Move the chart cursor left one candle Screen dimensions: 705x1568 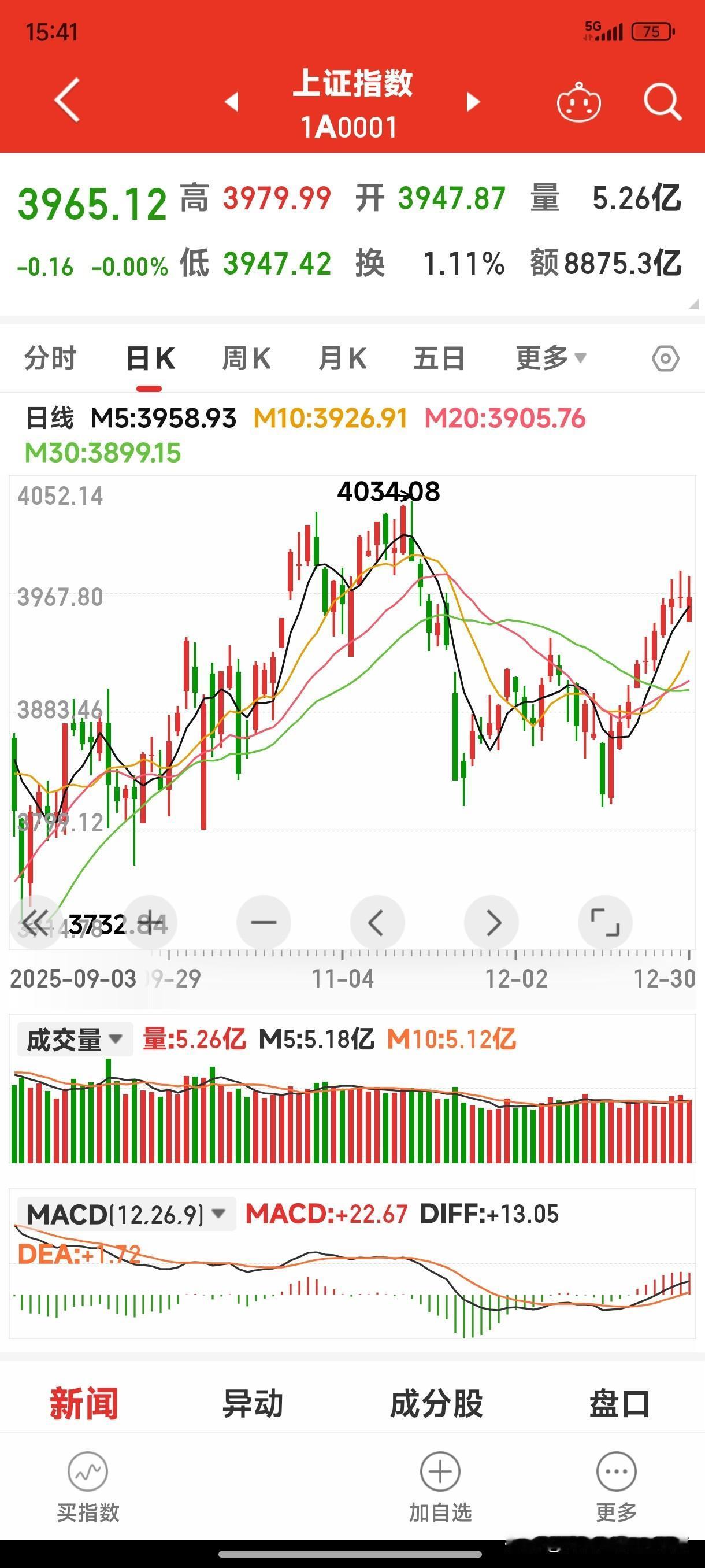pyautogui.click(x=377, y=922)
